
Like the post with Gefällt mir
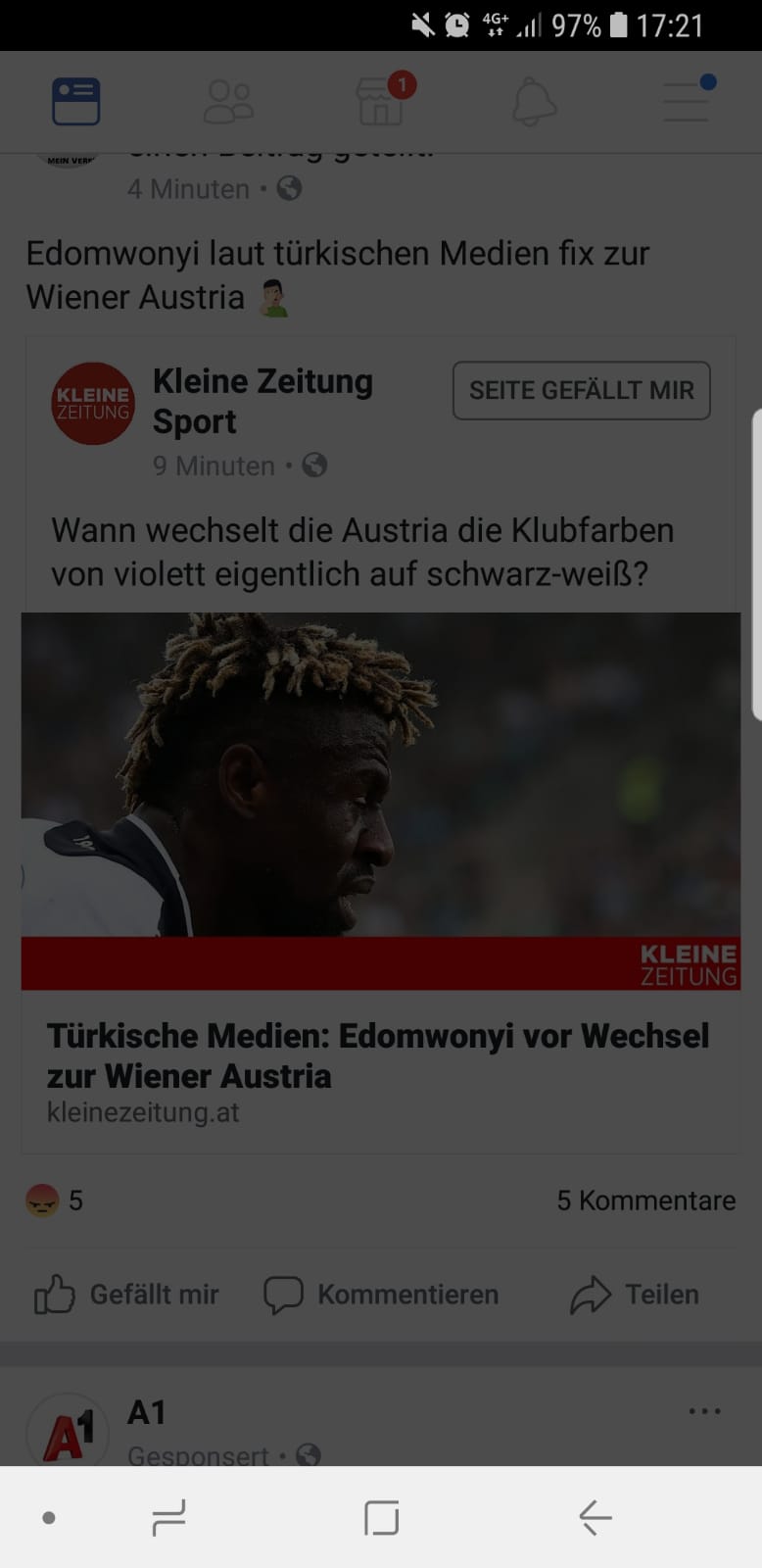126,1295
